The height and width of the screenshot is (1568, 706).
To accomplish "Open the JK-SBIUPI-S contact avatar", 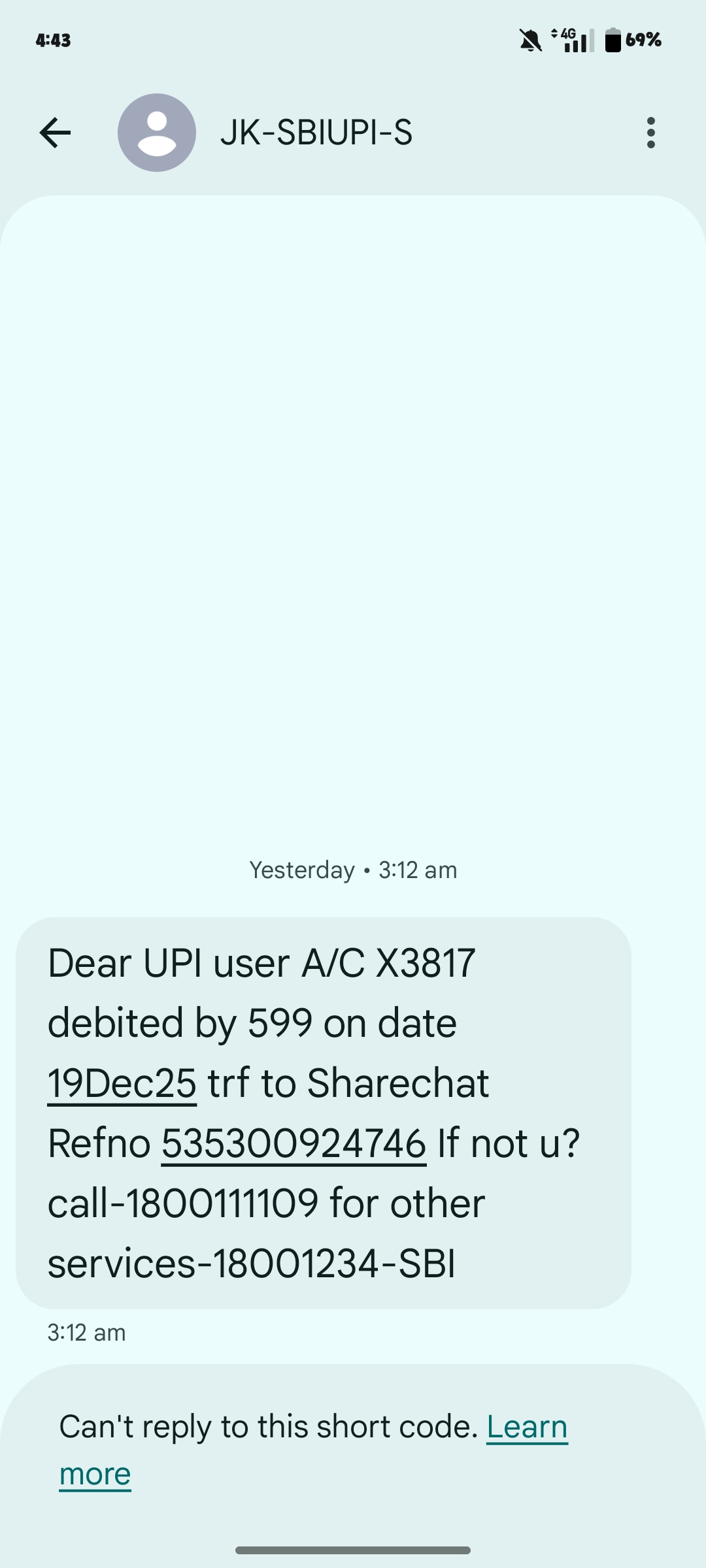I will pyautogui.click(x=157, y=133).
